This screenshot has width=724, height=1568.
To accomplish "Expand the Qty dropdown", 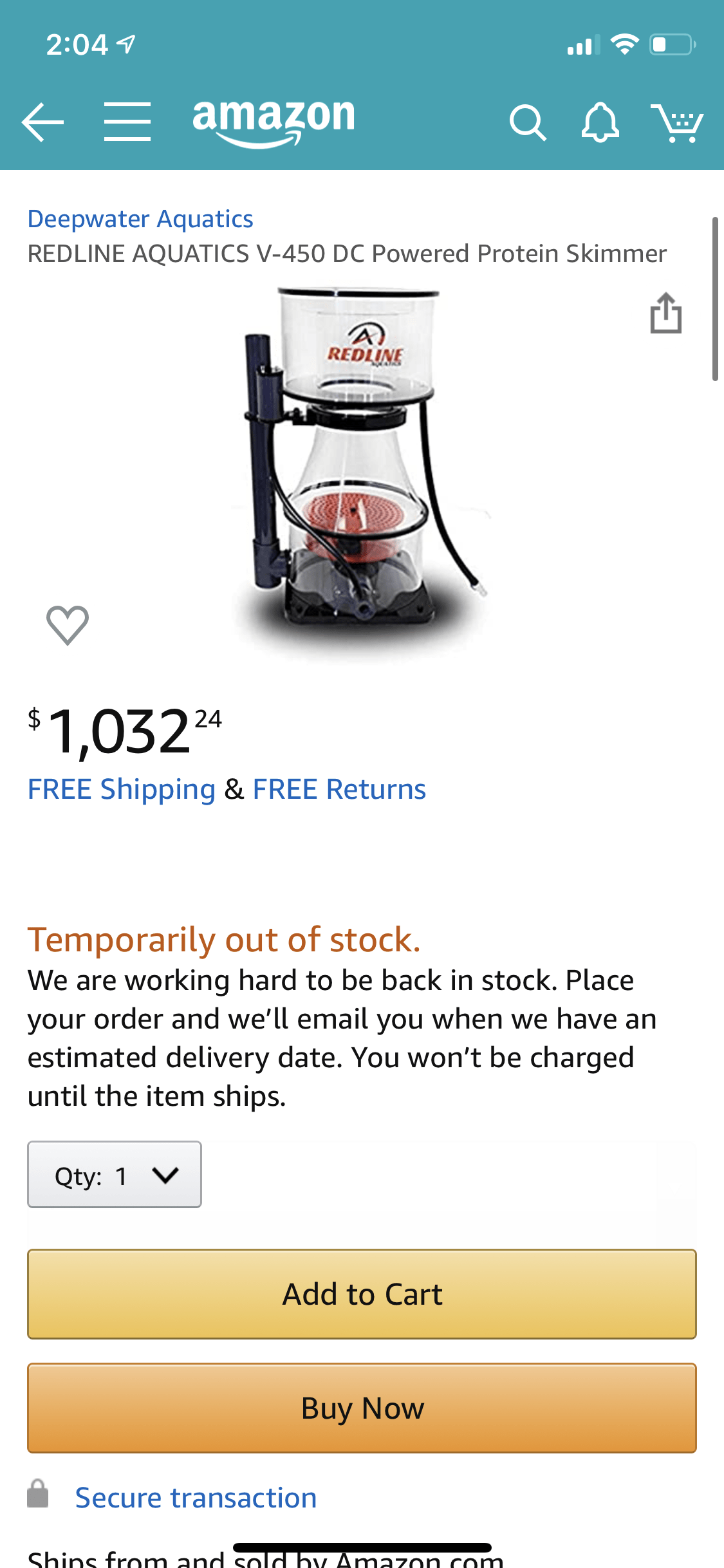I will [115, 1175].
